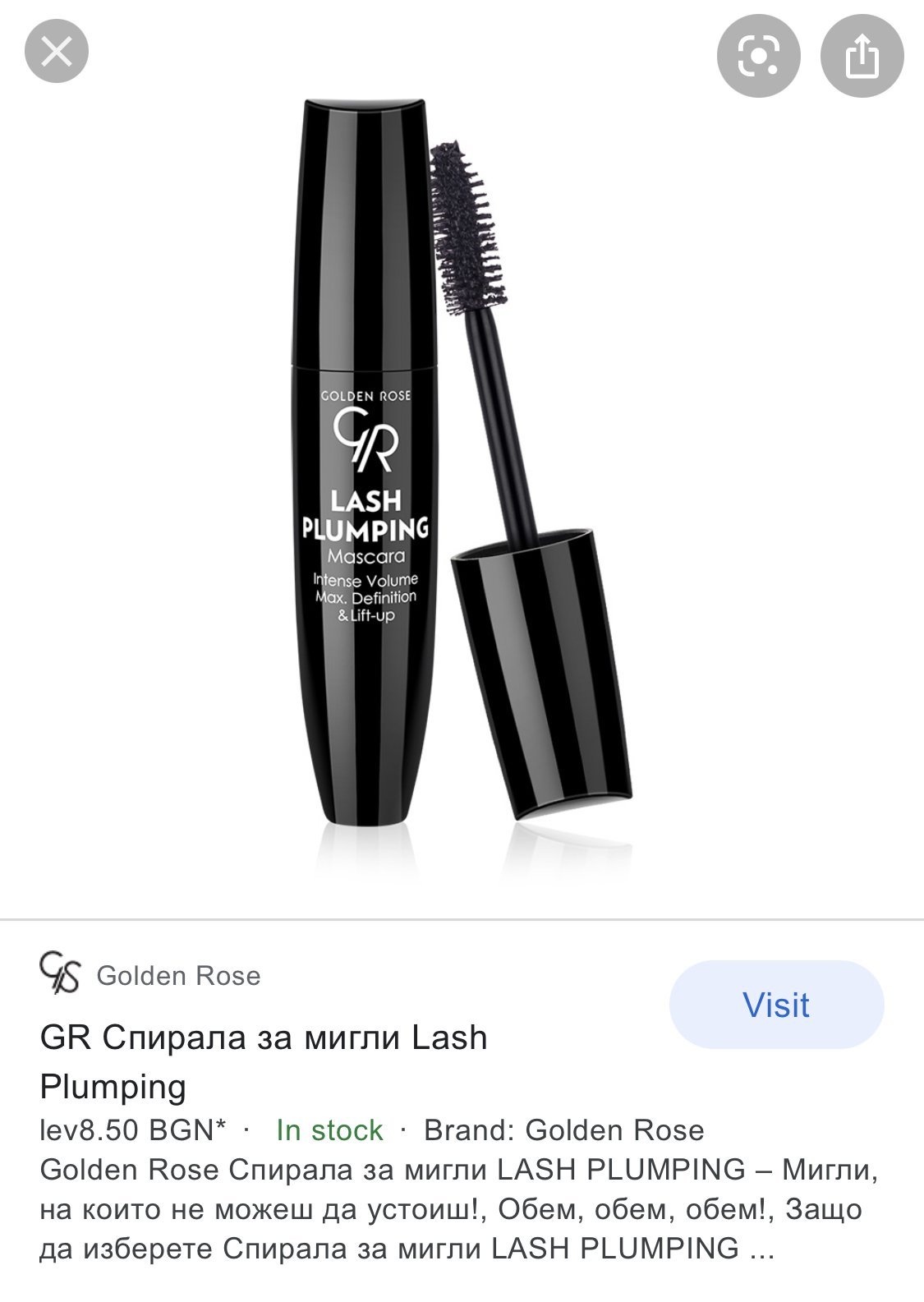Viewport: 924px width, 1302px height.
Task: Share this image result
Action: [862, 57]
